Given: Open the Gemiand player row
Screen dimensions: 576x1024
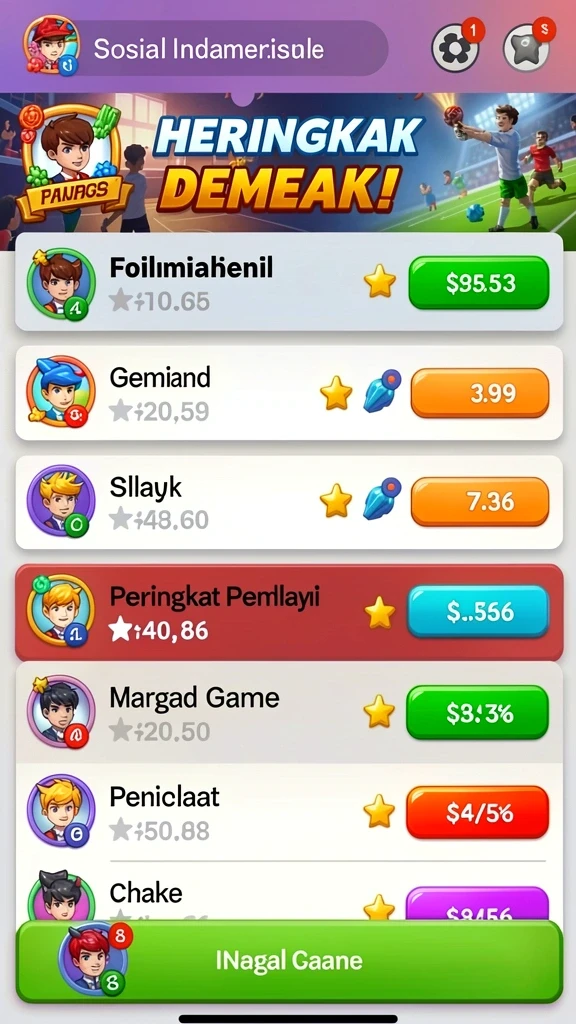Looking at the screenshot, I should click(x=289, y=392).
